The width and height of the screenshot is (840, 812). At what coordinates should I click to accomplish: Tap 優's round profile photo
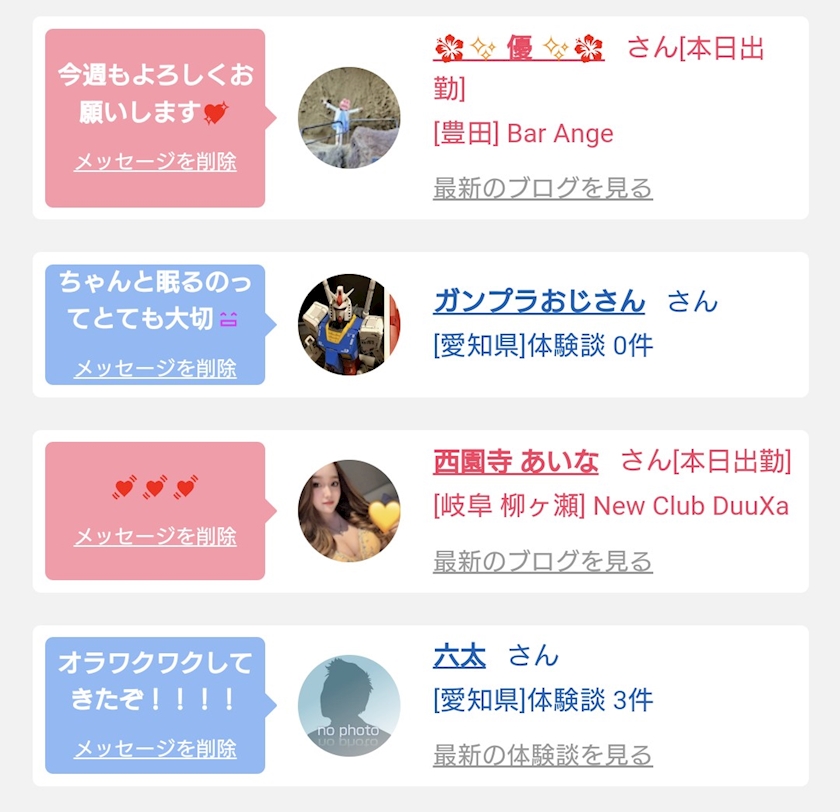click(x=349, y=118)
